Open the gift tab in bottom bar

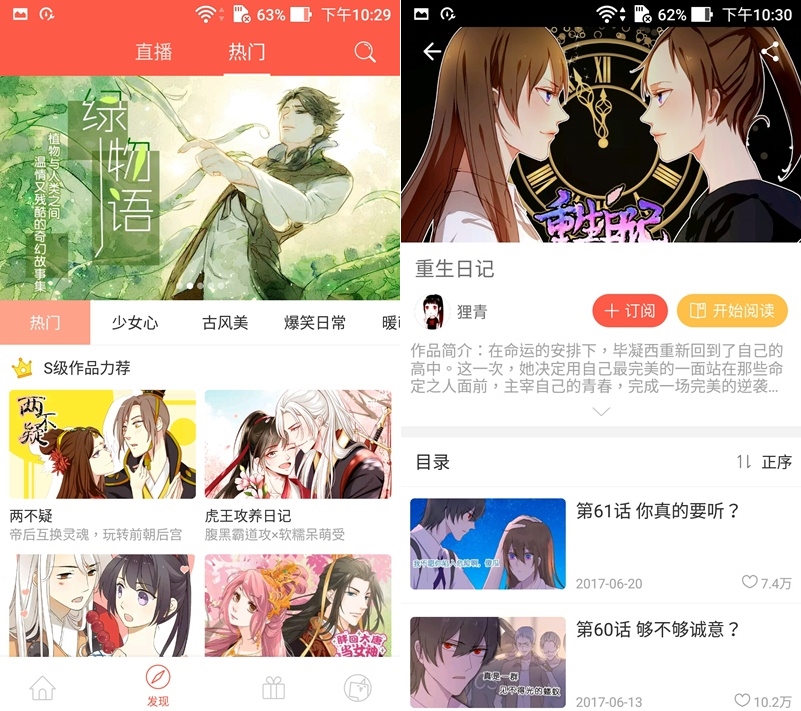[x=273, y=688]
